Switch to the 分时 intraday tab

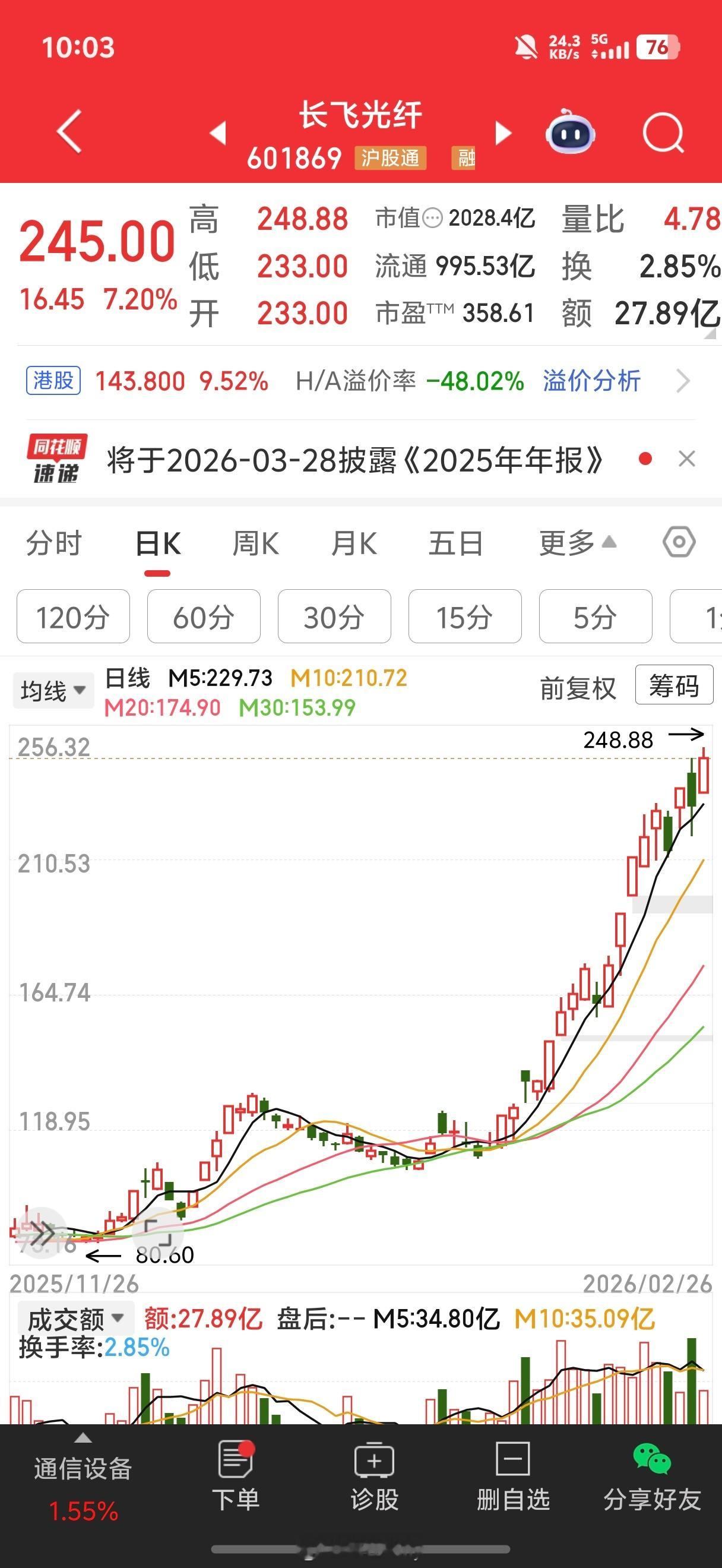click(x=54, y=544)
